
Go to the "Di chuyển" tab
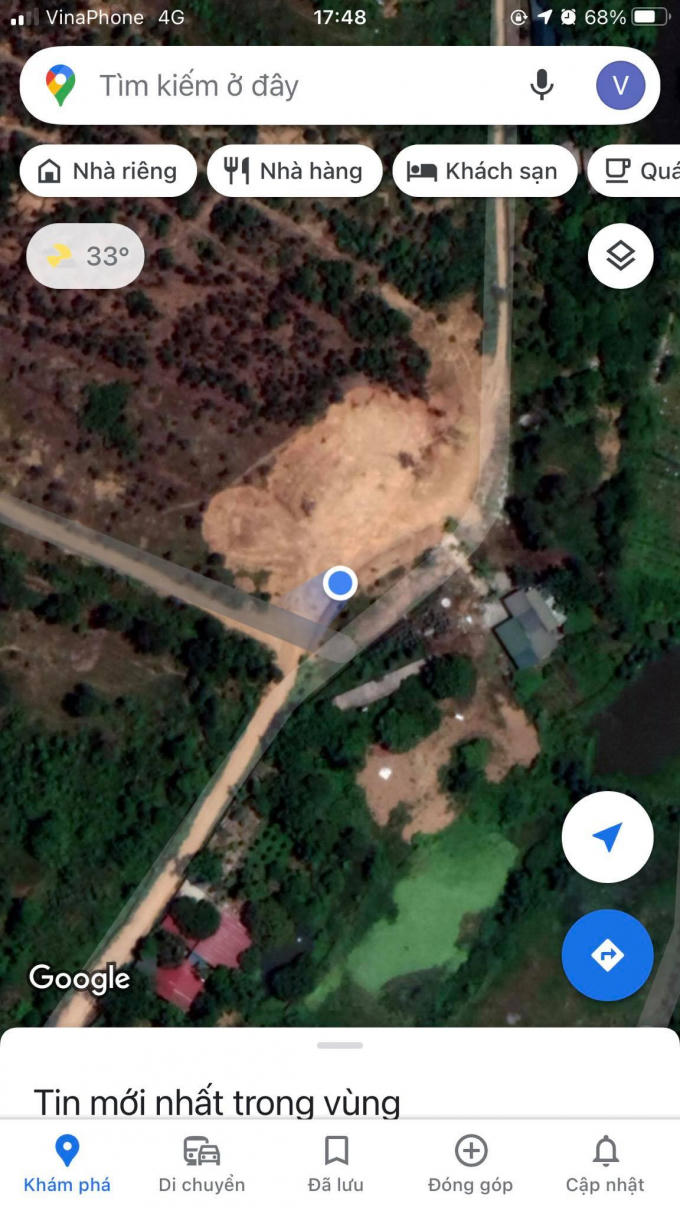202,1164
